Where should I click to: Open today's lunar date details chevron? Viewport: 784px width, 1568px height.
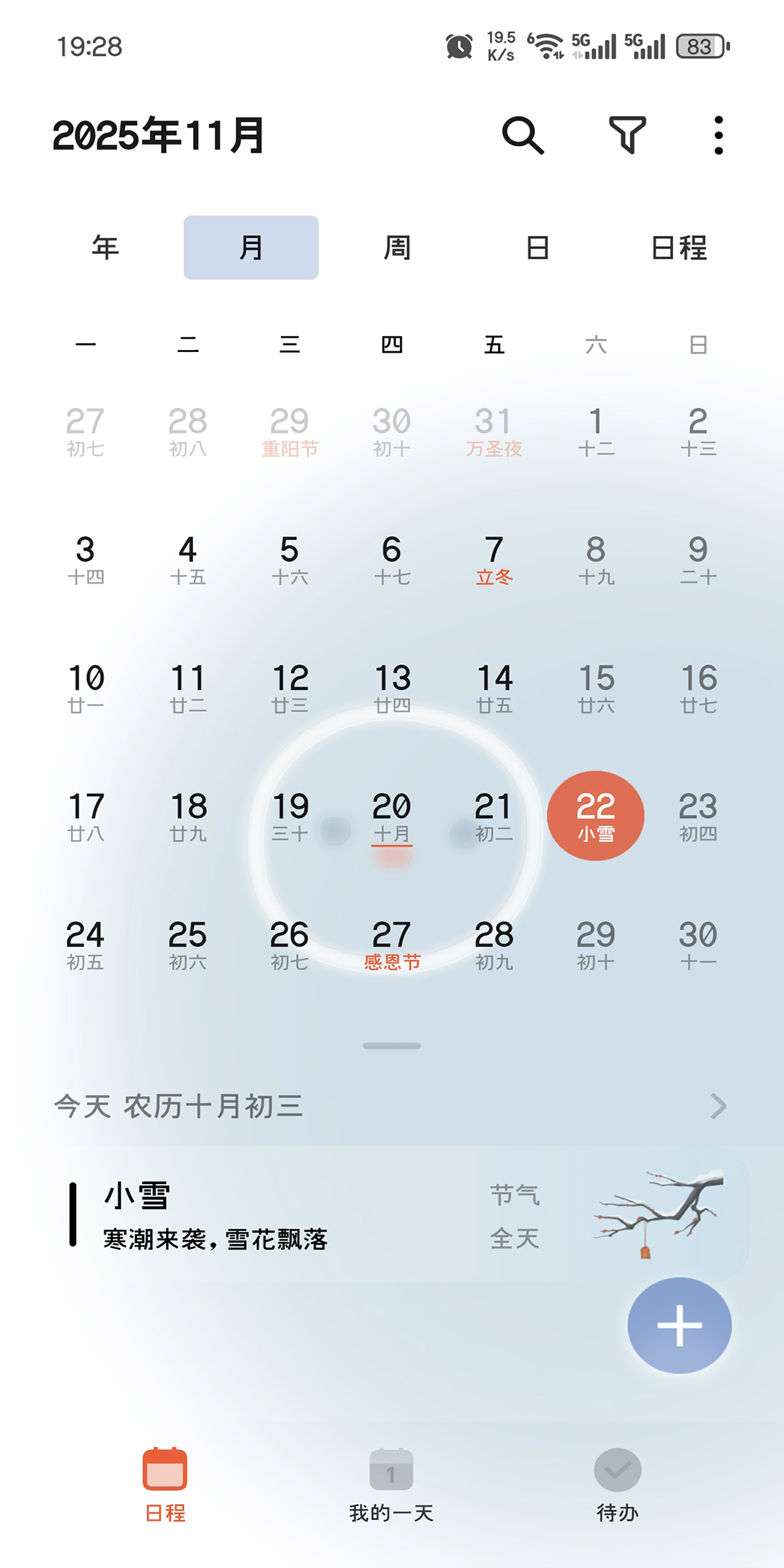point(718,1106)
